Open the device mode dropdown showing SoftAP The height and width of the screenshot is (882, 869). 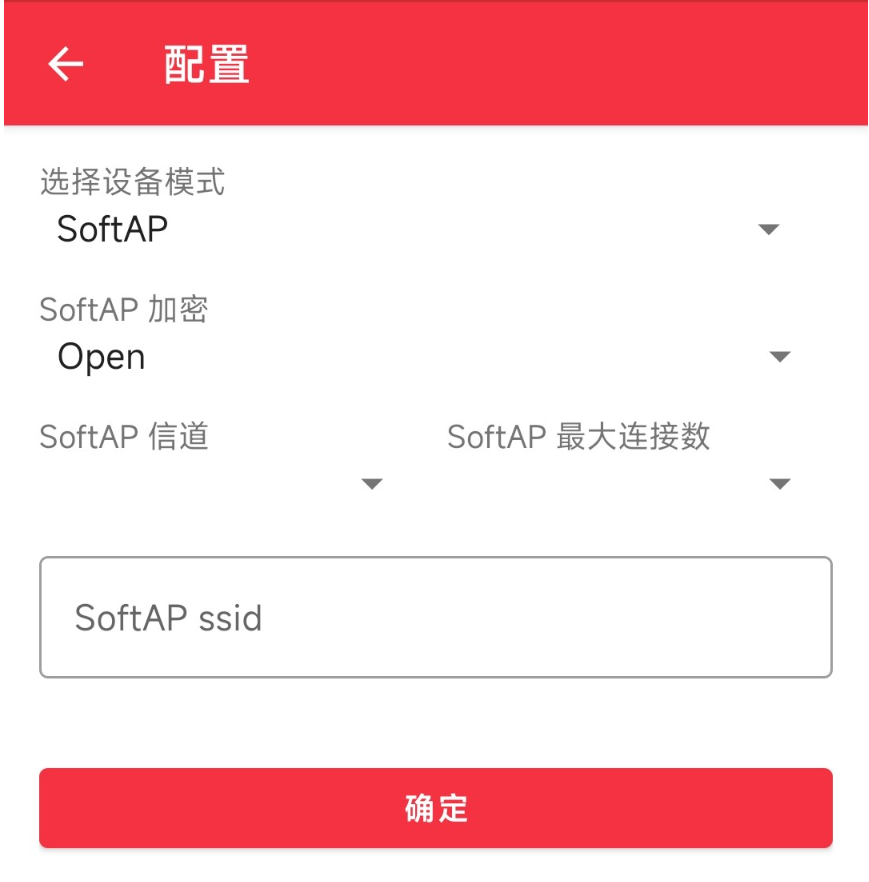coord(415,229)
